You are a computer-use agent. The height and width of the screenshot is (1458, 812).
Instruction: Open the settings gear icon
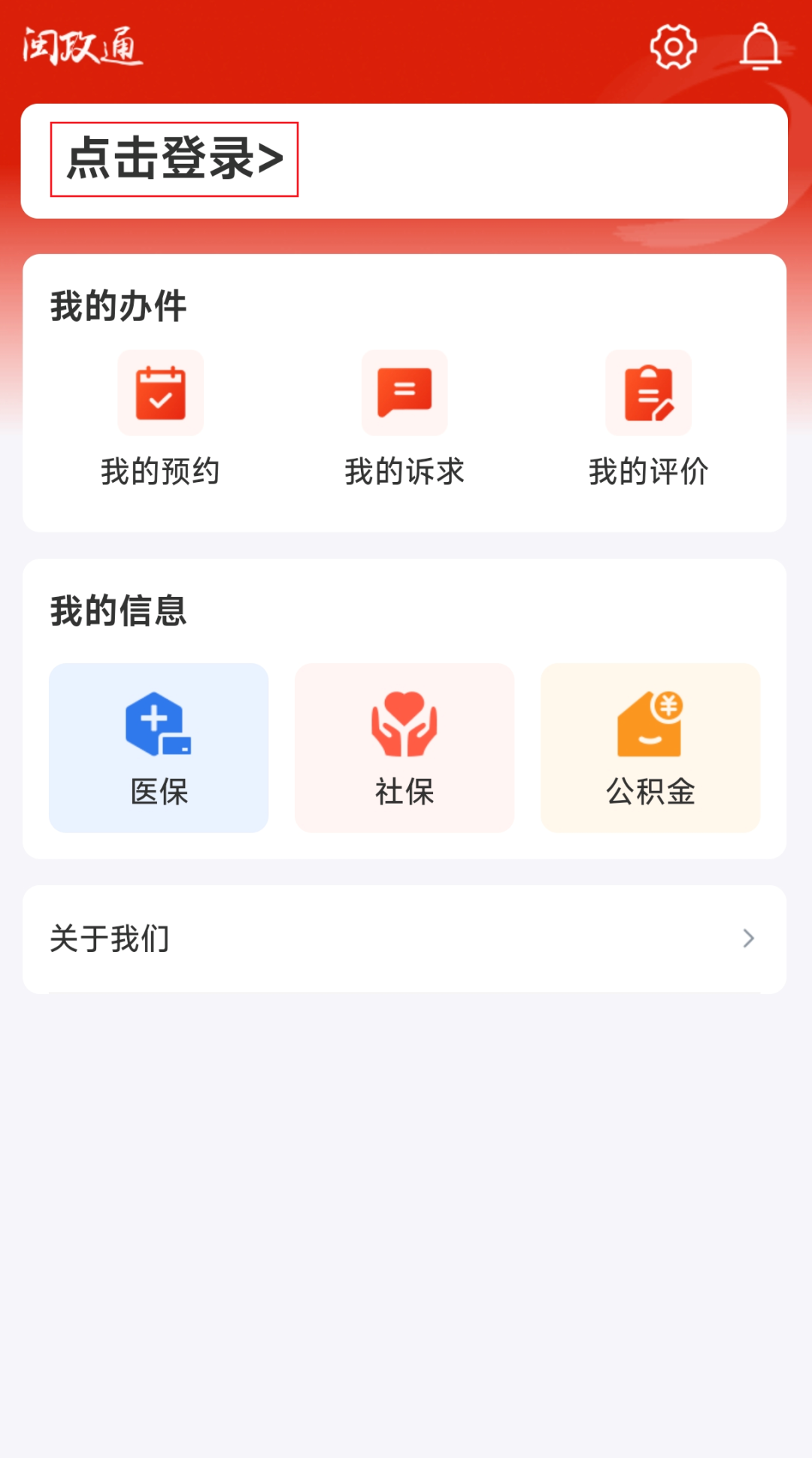click(673, 47)
